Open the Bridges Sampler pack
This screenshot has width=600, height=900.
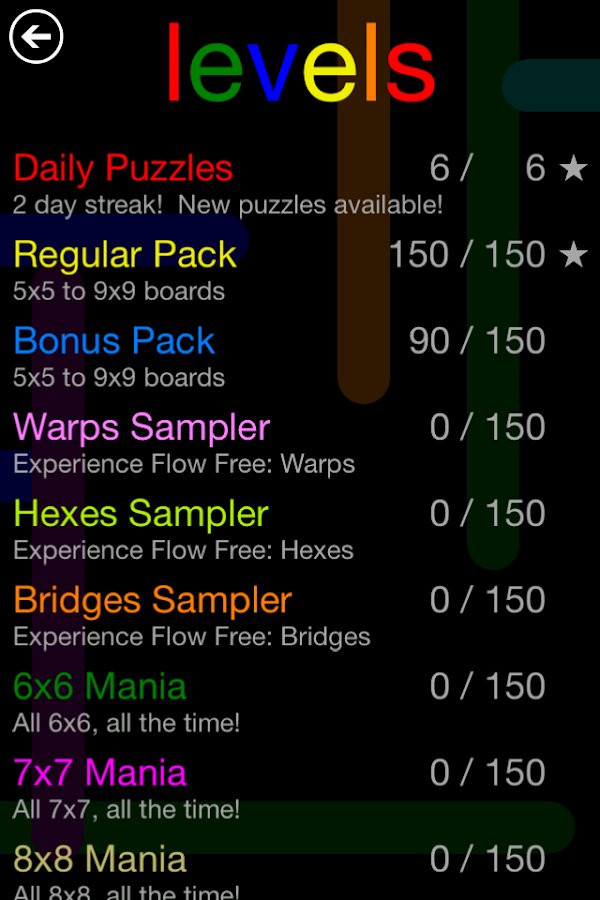(152, 600)
